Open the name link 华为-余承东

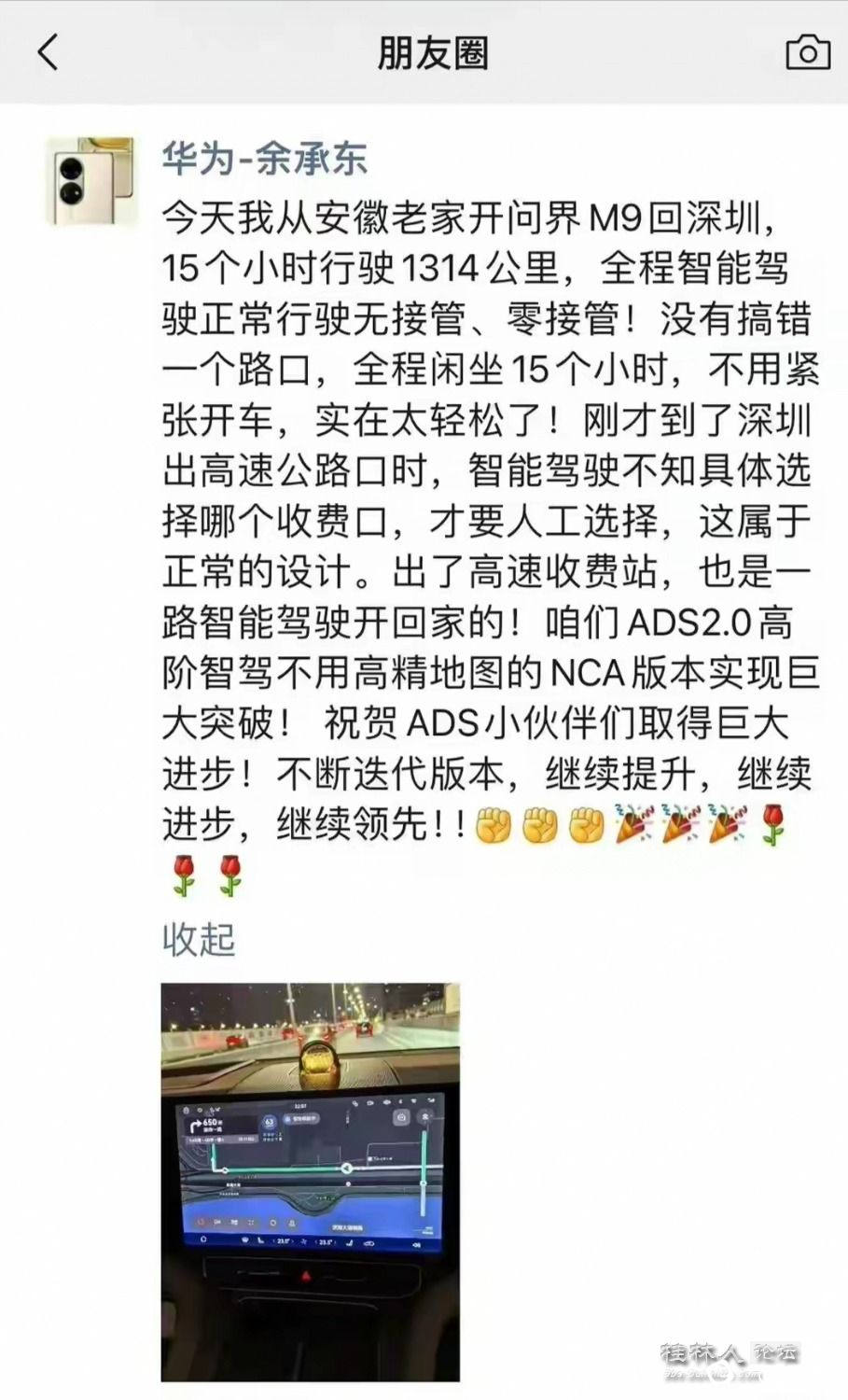264,158
